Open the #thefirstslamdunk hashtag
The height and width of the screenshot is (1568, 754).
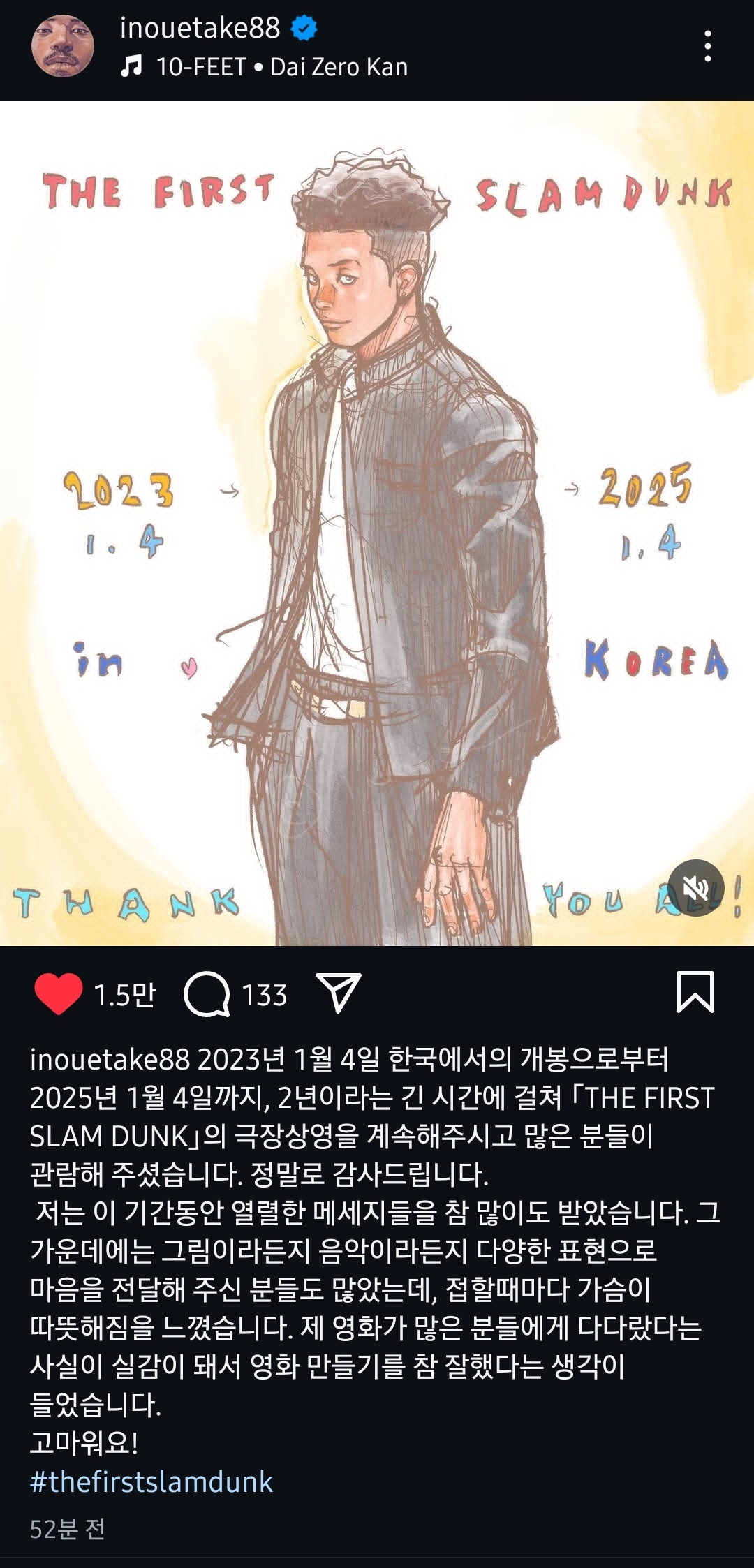click(x=151, y=1481)
